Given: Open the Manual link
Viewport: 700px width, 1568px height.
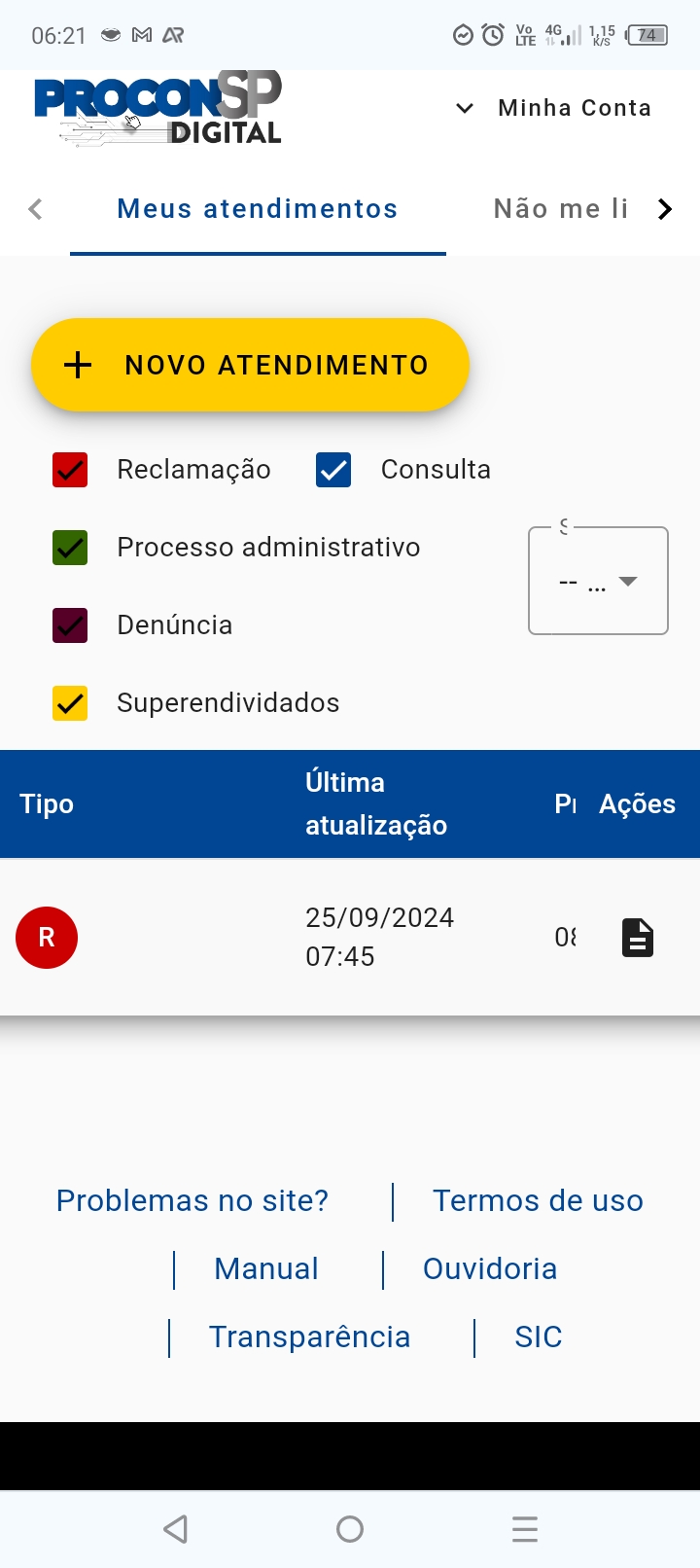Looking at the screenshot, I should click(x=266, y=1269).
